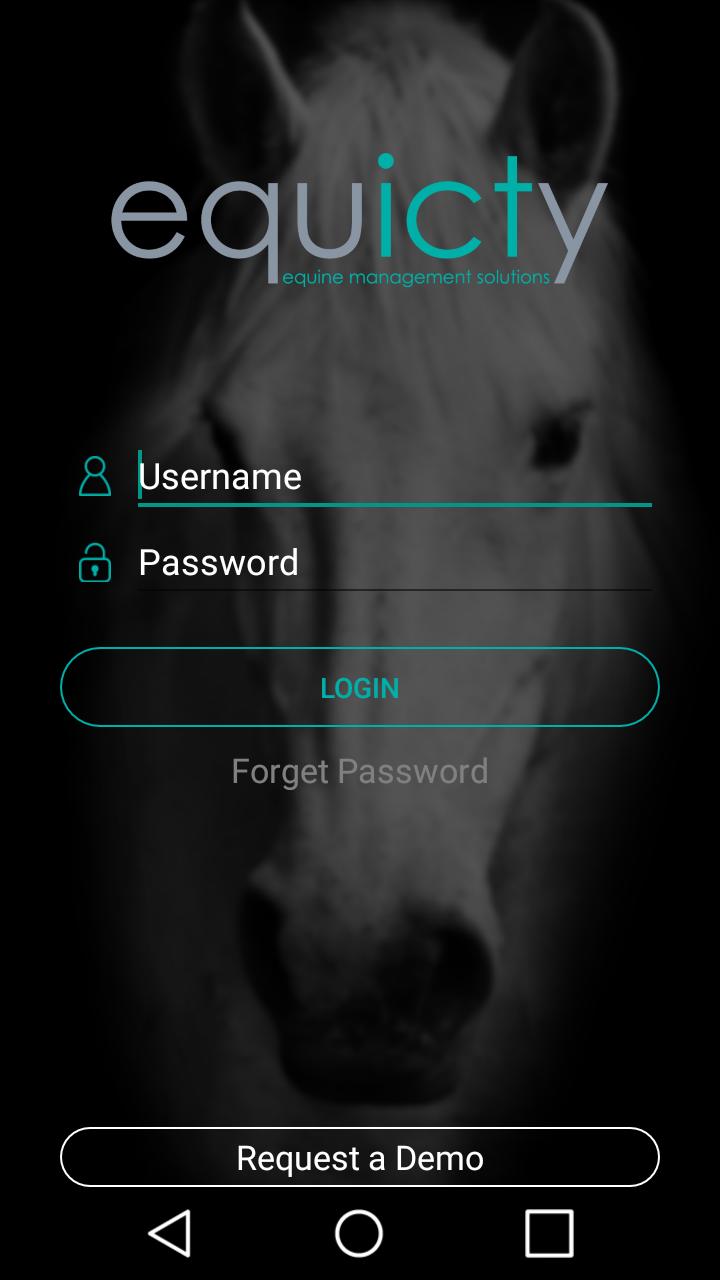This screenshot has height=1280, width=720.
Task: Focus the Password field
Action: pos(394,562)
